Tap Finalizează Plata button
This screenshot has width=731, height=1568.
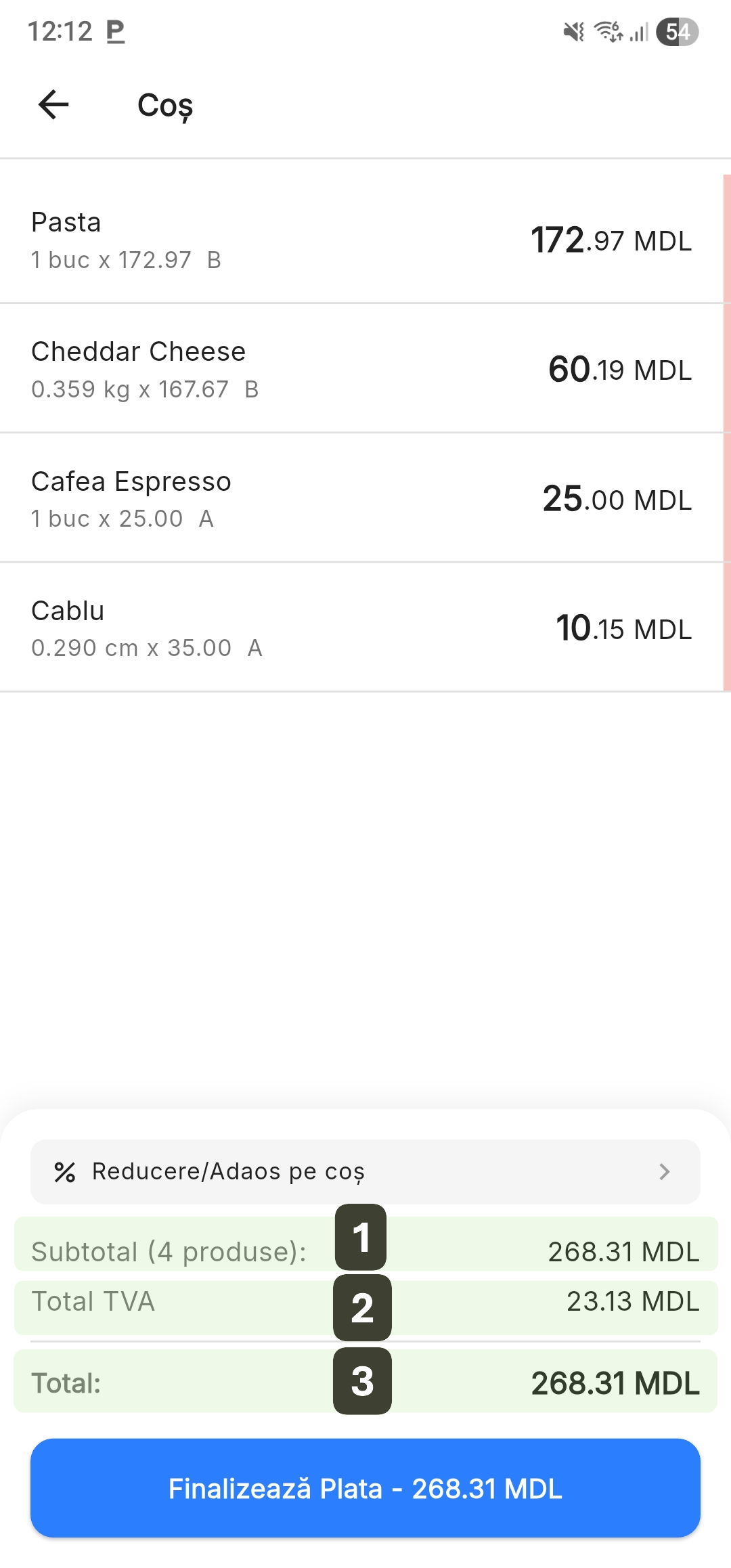[x=365, y=1488]
